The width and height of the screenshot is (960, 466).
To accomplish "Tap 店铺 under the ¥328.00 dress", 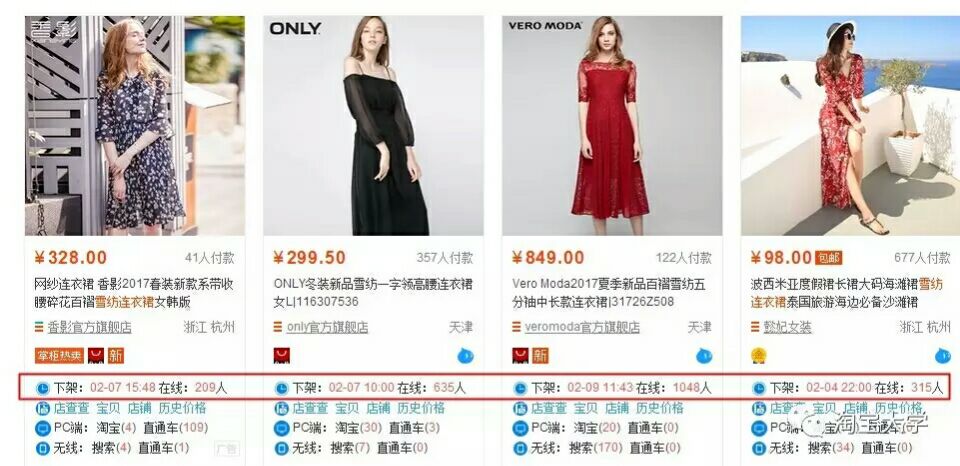I will tap(139, 408).
